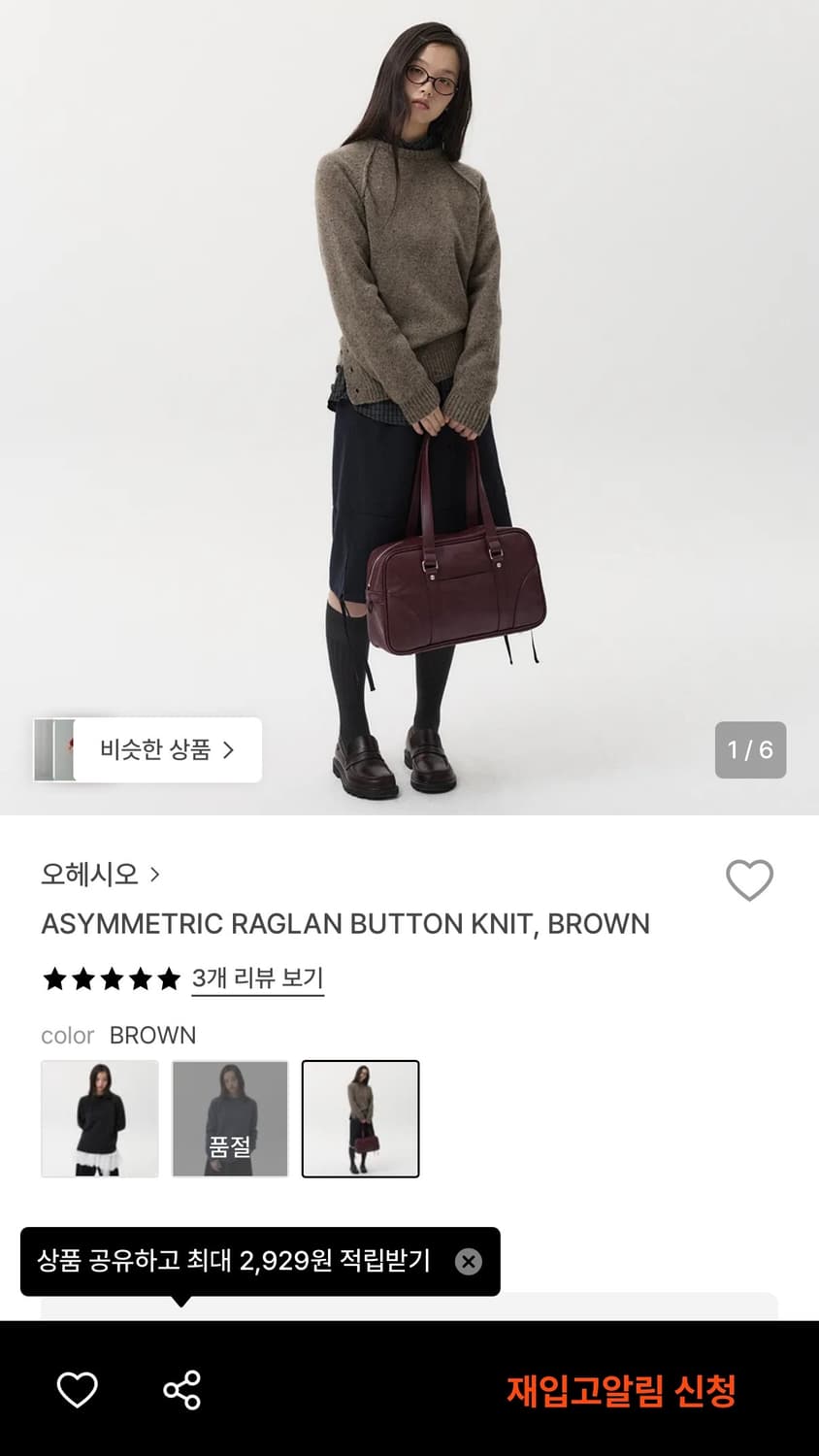This screenshot has width=819, height=1456.
Task: Switch to the BROWN color variant tab
Action: (361, 1118)
